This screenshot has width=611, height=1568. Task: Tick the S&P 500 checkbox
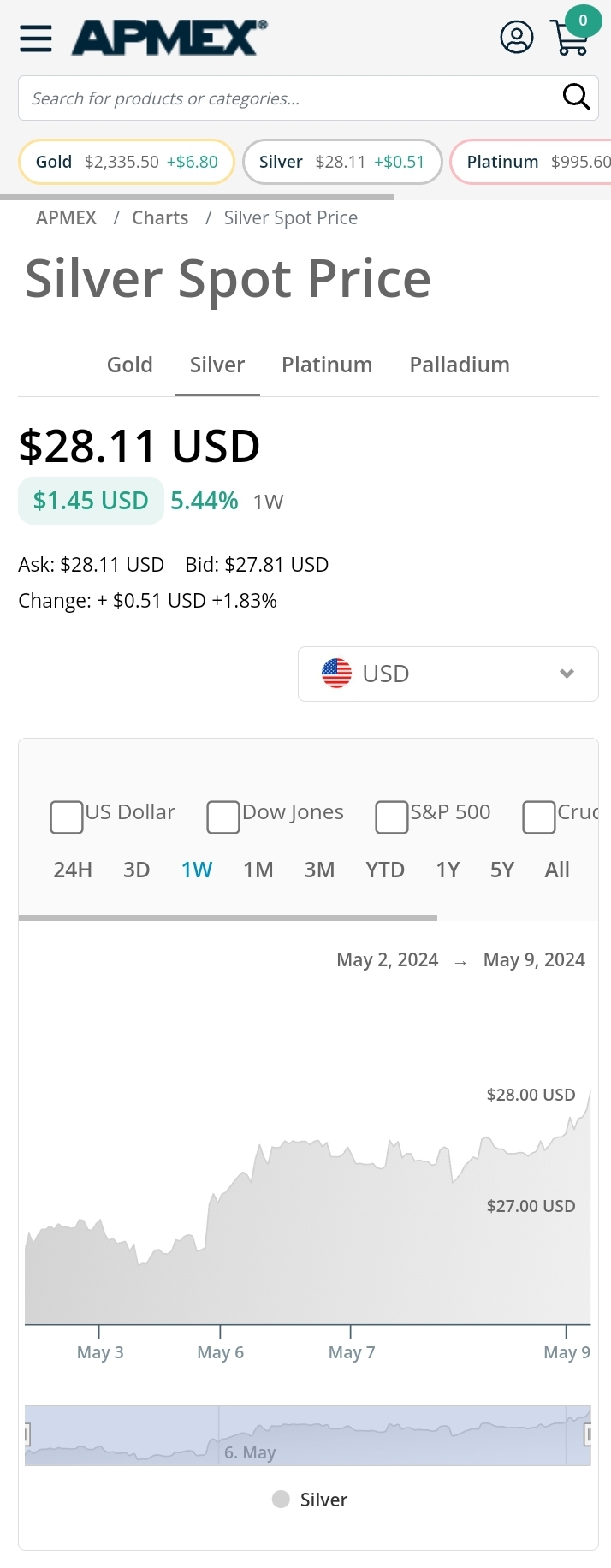tap(392, 817)
